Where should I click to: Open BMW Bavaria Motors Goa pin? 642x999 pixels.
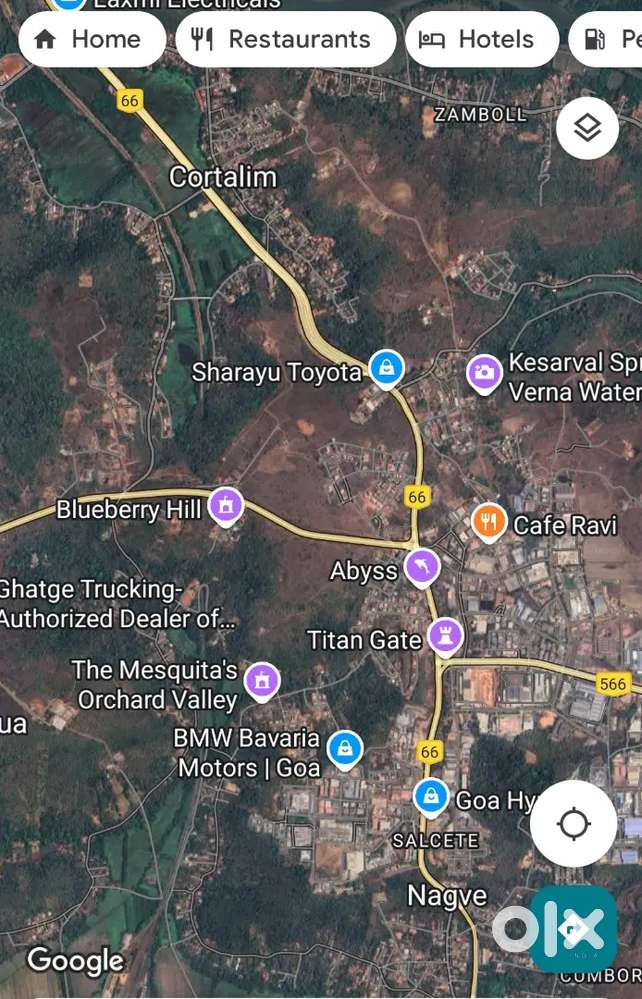tap(345, 748)
